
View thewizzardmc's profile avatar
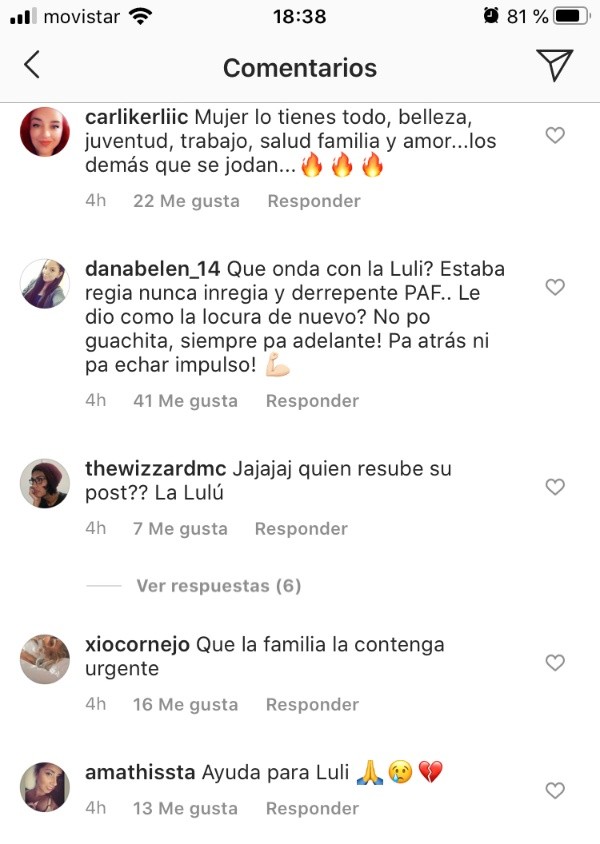click(45, 484)
